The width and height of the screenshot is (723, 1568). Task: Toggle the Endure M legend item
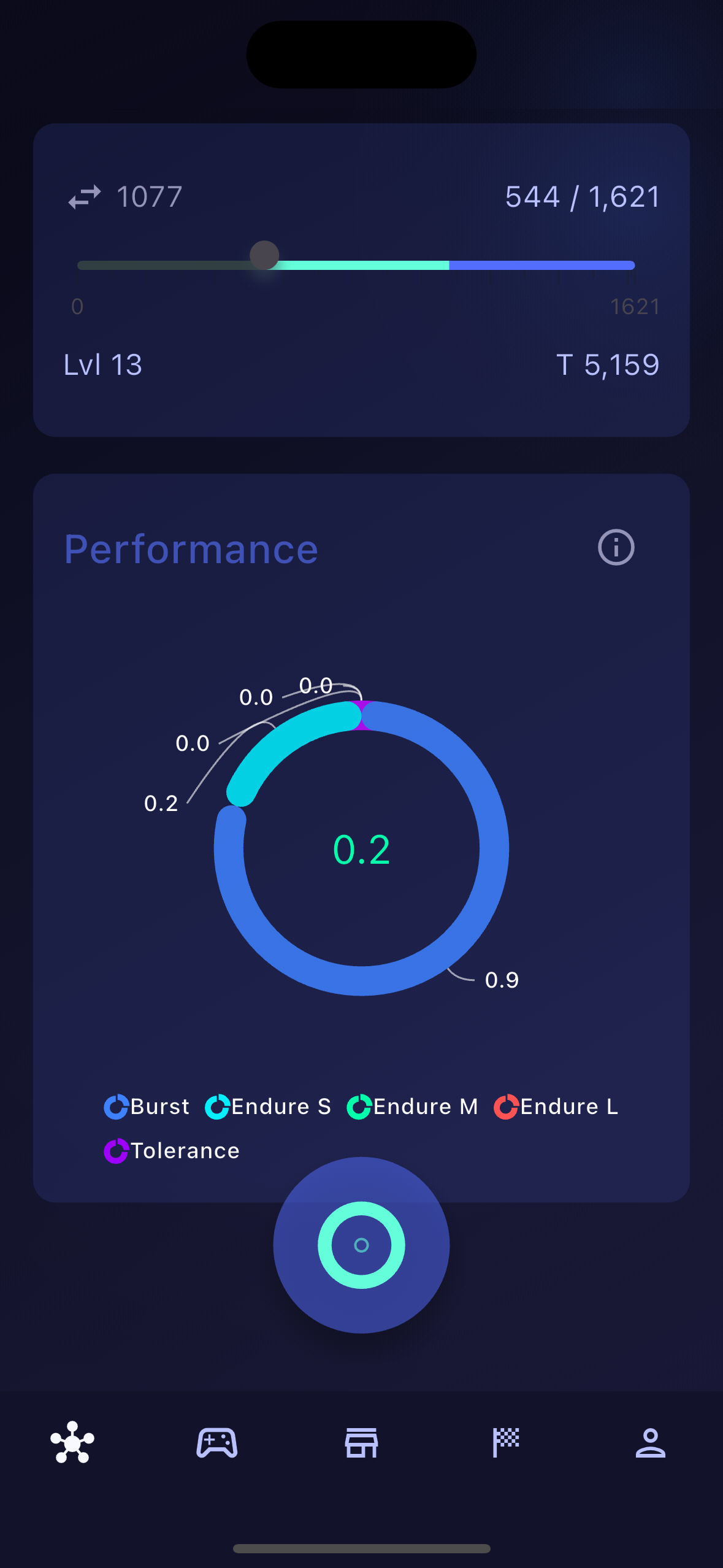point(412,1107)
